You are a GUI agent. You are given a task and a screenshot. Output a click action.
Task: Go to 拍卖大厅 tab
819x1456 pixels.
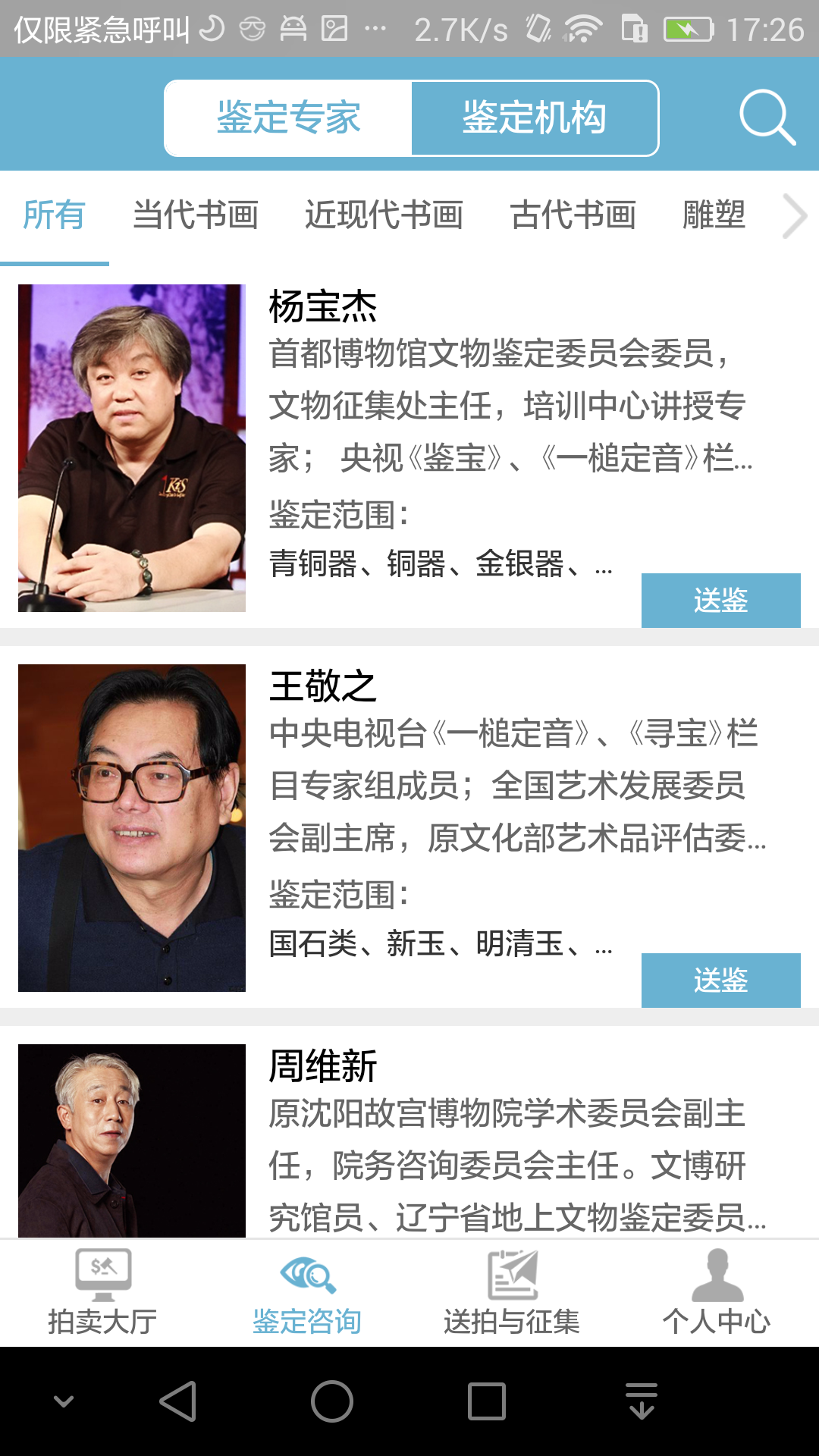click(x=102, y=1293)
